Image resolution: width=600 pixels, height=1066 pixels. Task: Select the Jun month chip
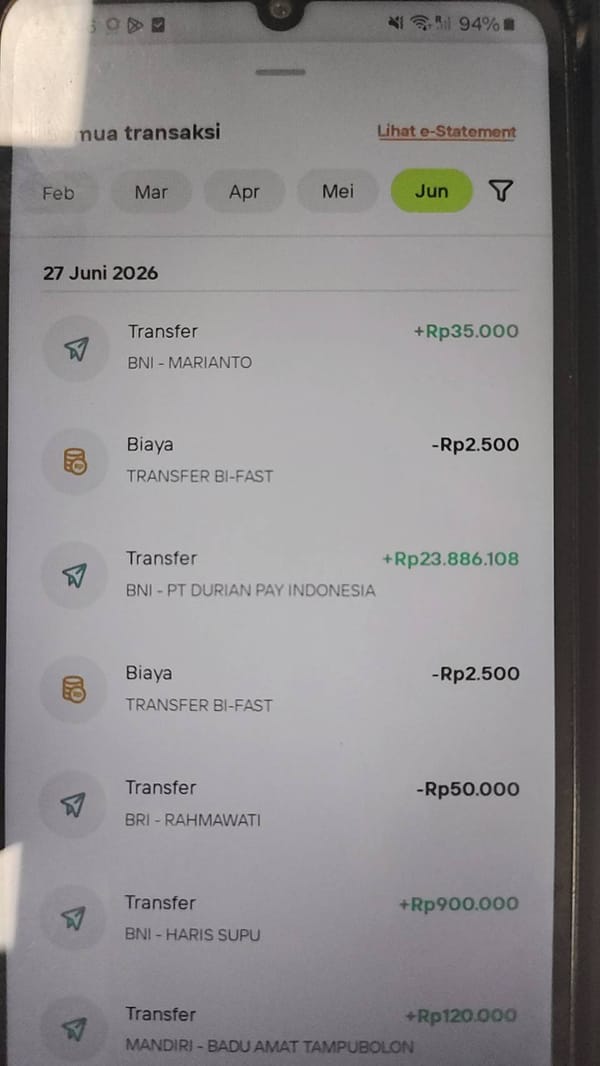point(431,191)
